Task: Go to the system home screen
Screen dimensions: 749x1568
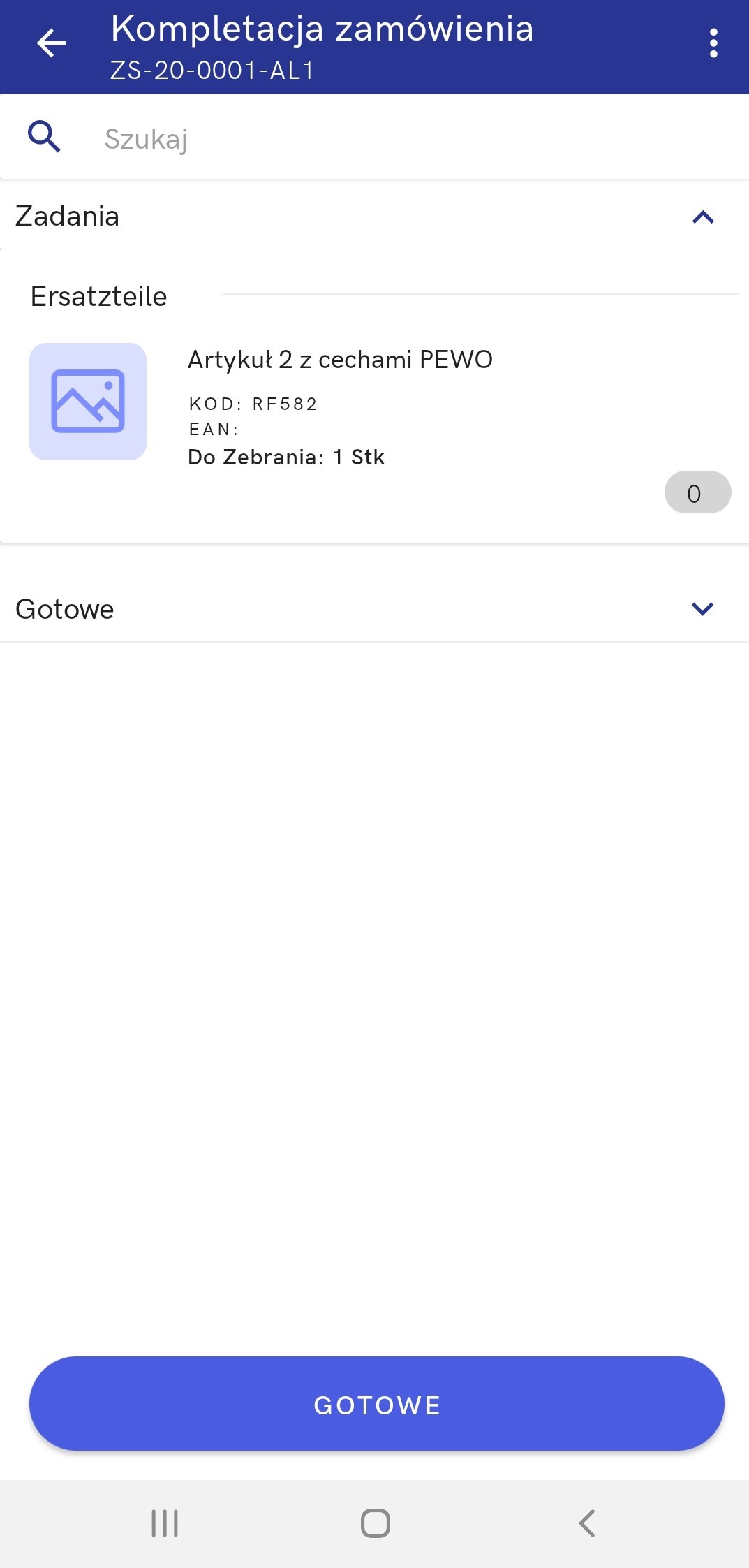Action: click(375, 1523)
